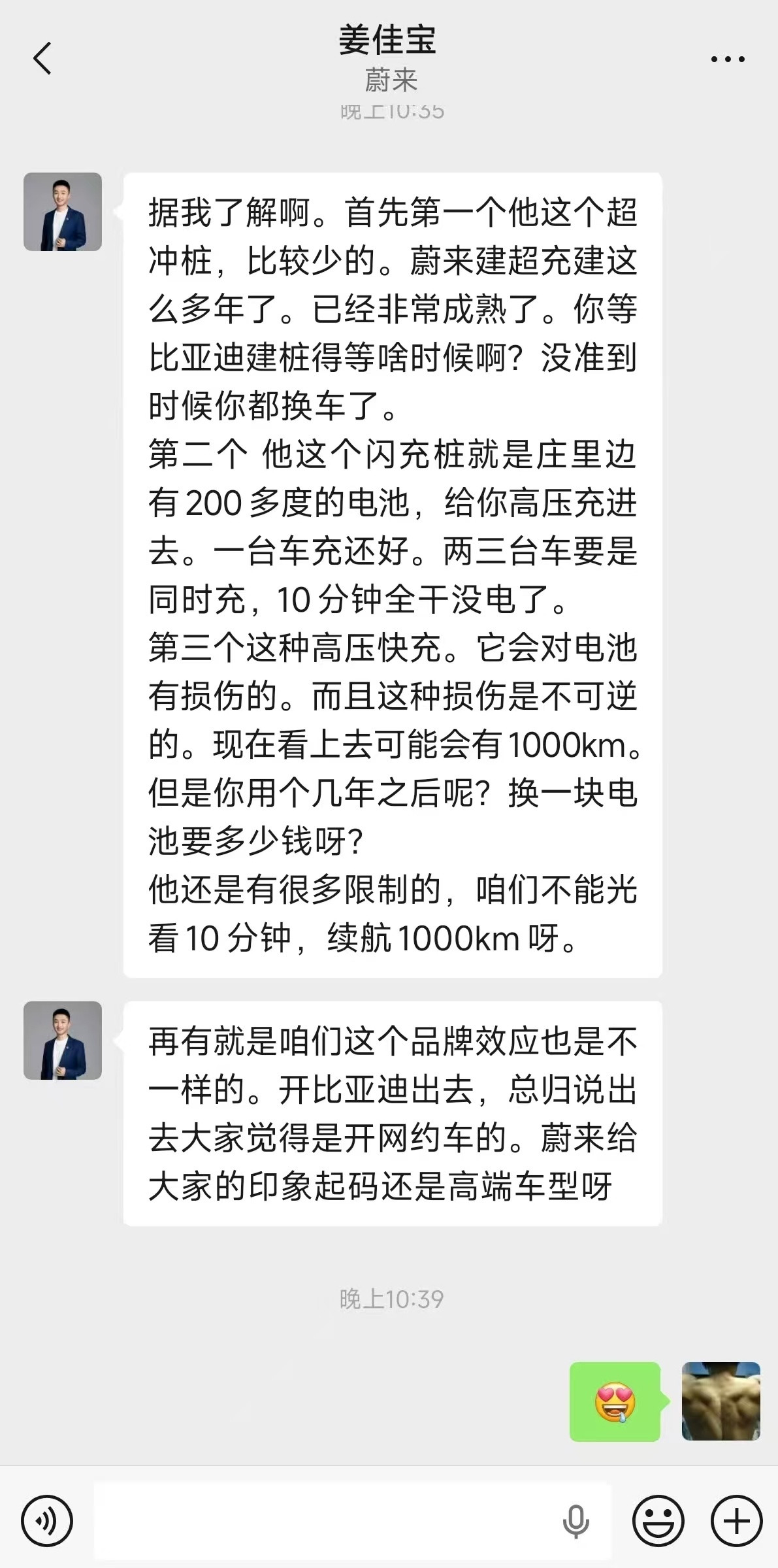Go back using the left chevron
778x1568 pixels.
click(43, 58)
